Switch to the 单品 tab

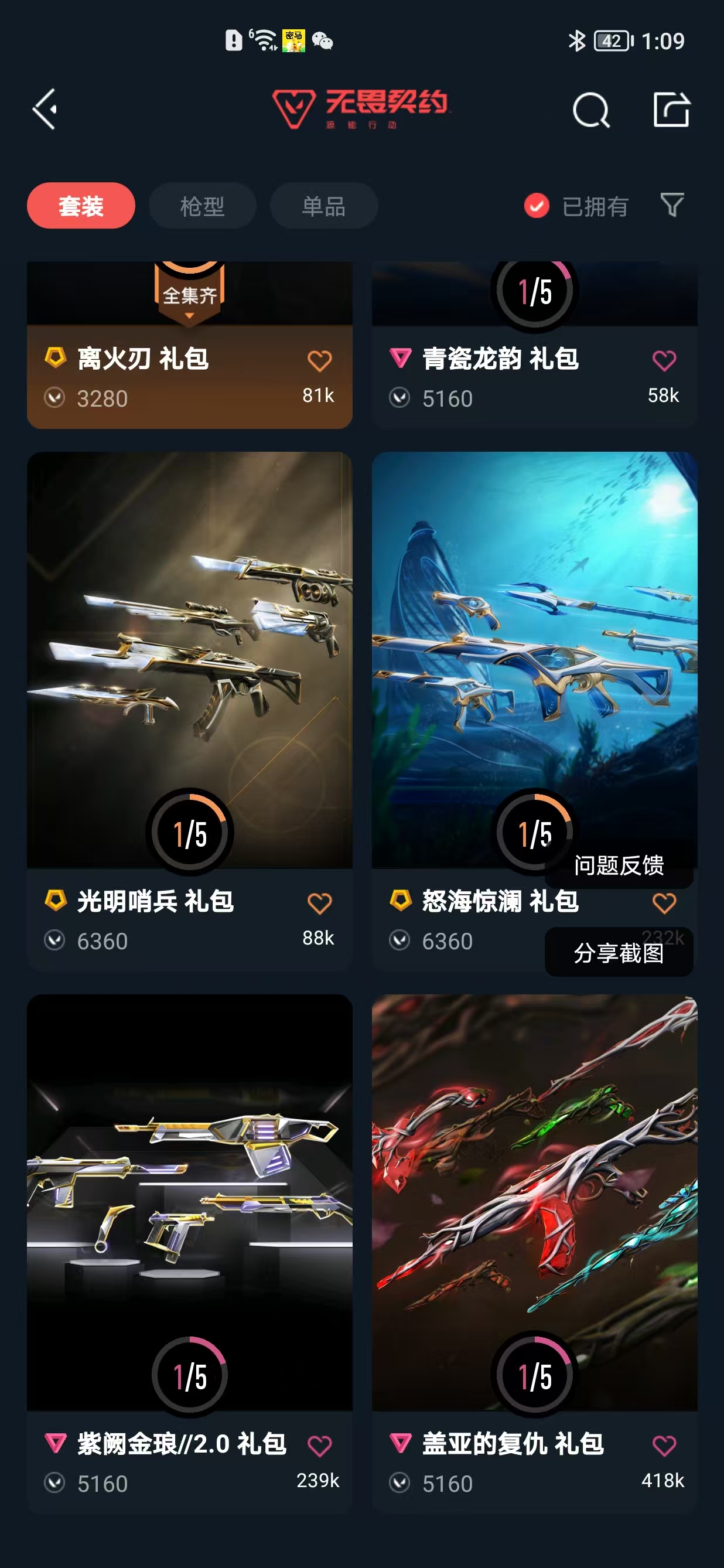click(x=324, y=206)
